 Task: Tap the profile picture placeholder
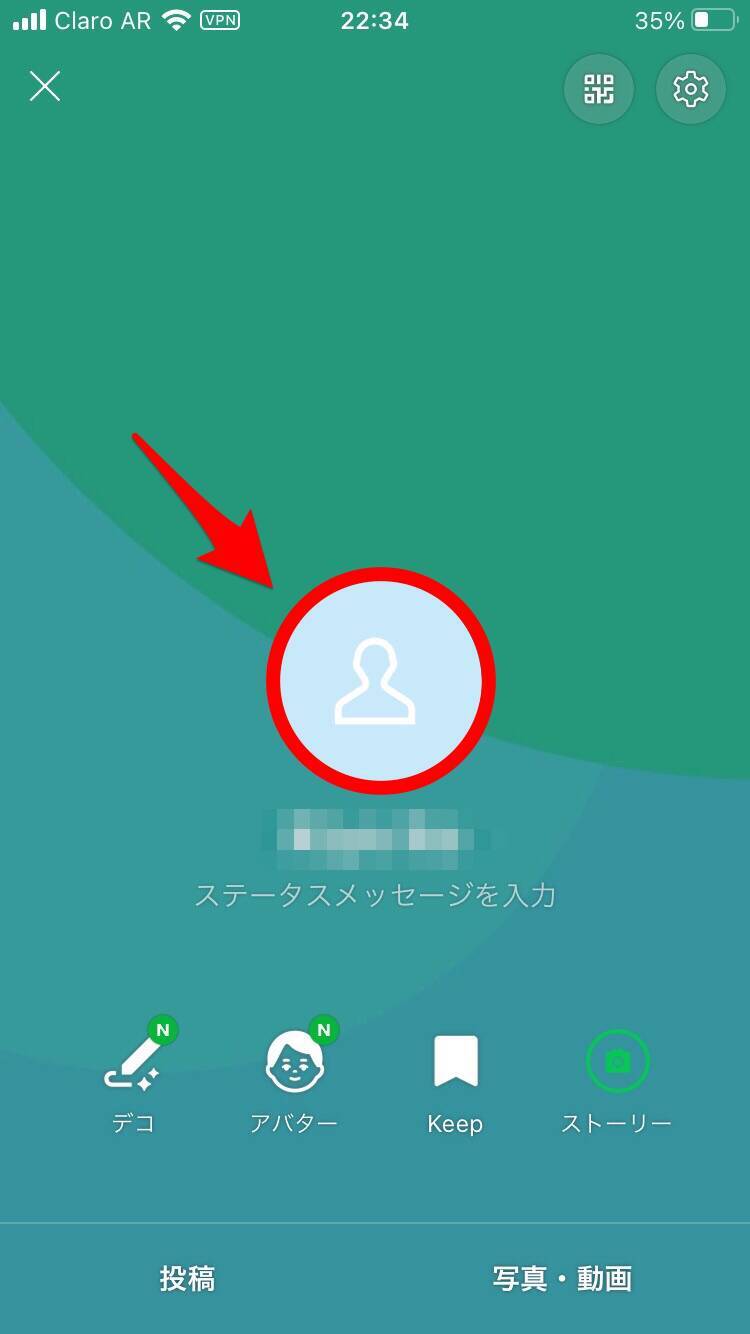tap(374, 680)
